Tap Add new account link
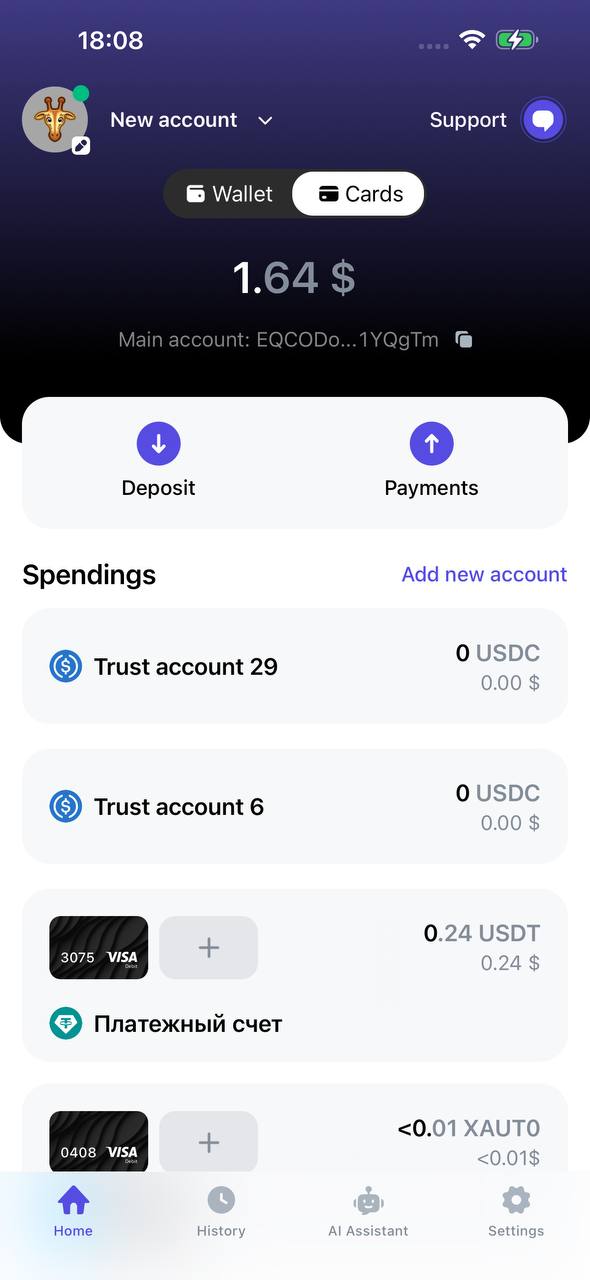This screenshot has width=590, height=1280. click(484, 574)
